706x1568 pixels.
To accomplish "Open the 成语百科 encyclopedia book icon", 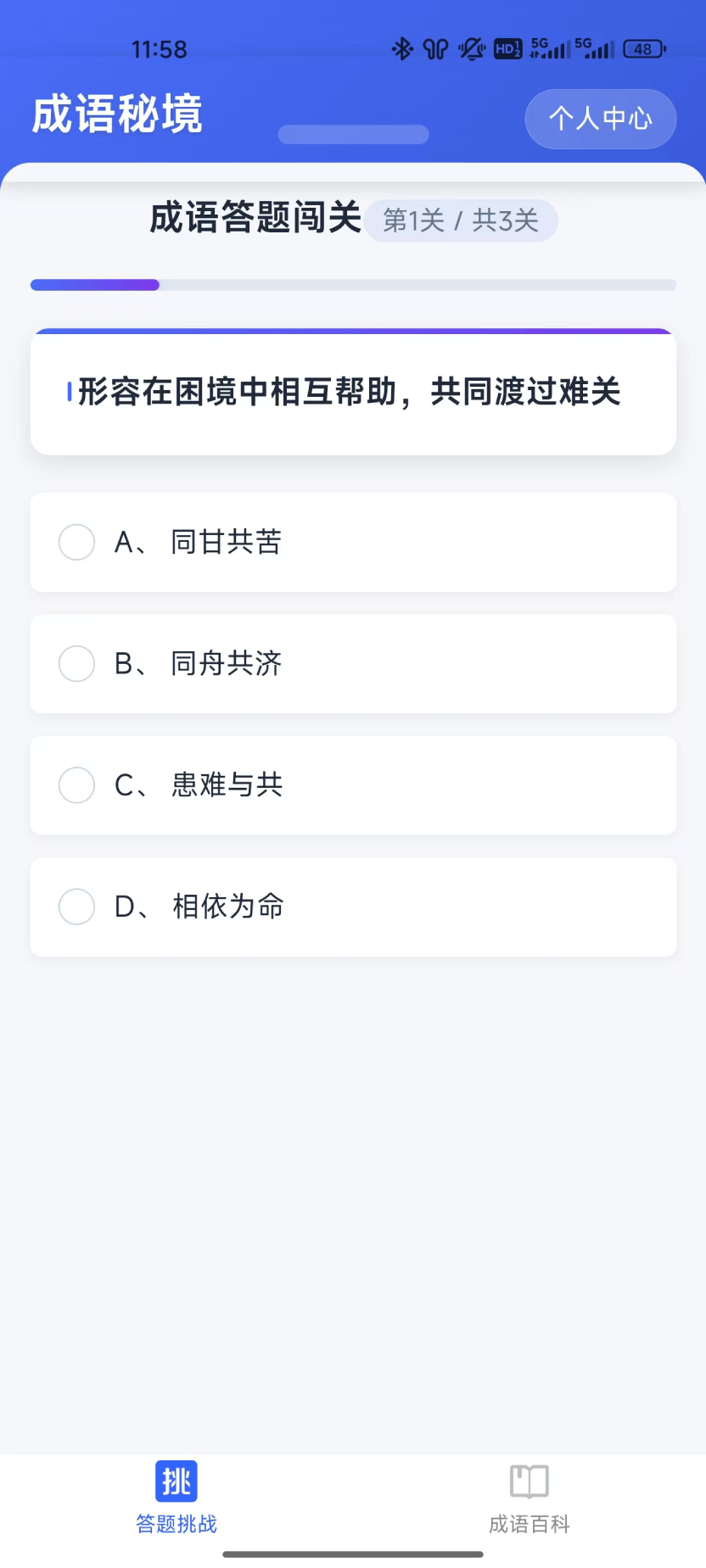I will click(529, 1480).
